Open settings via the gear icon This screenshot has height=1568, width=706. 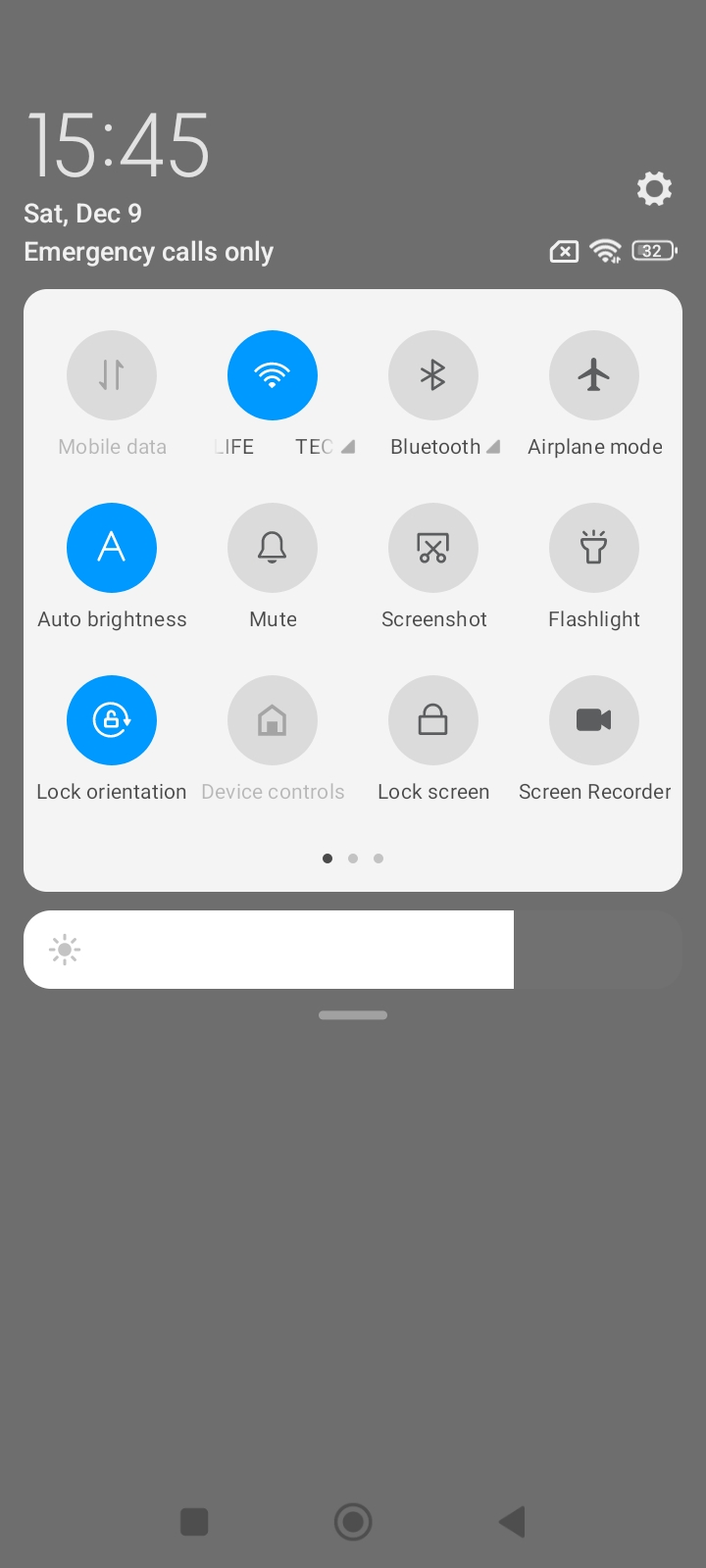654,188
